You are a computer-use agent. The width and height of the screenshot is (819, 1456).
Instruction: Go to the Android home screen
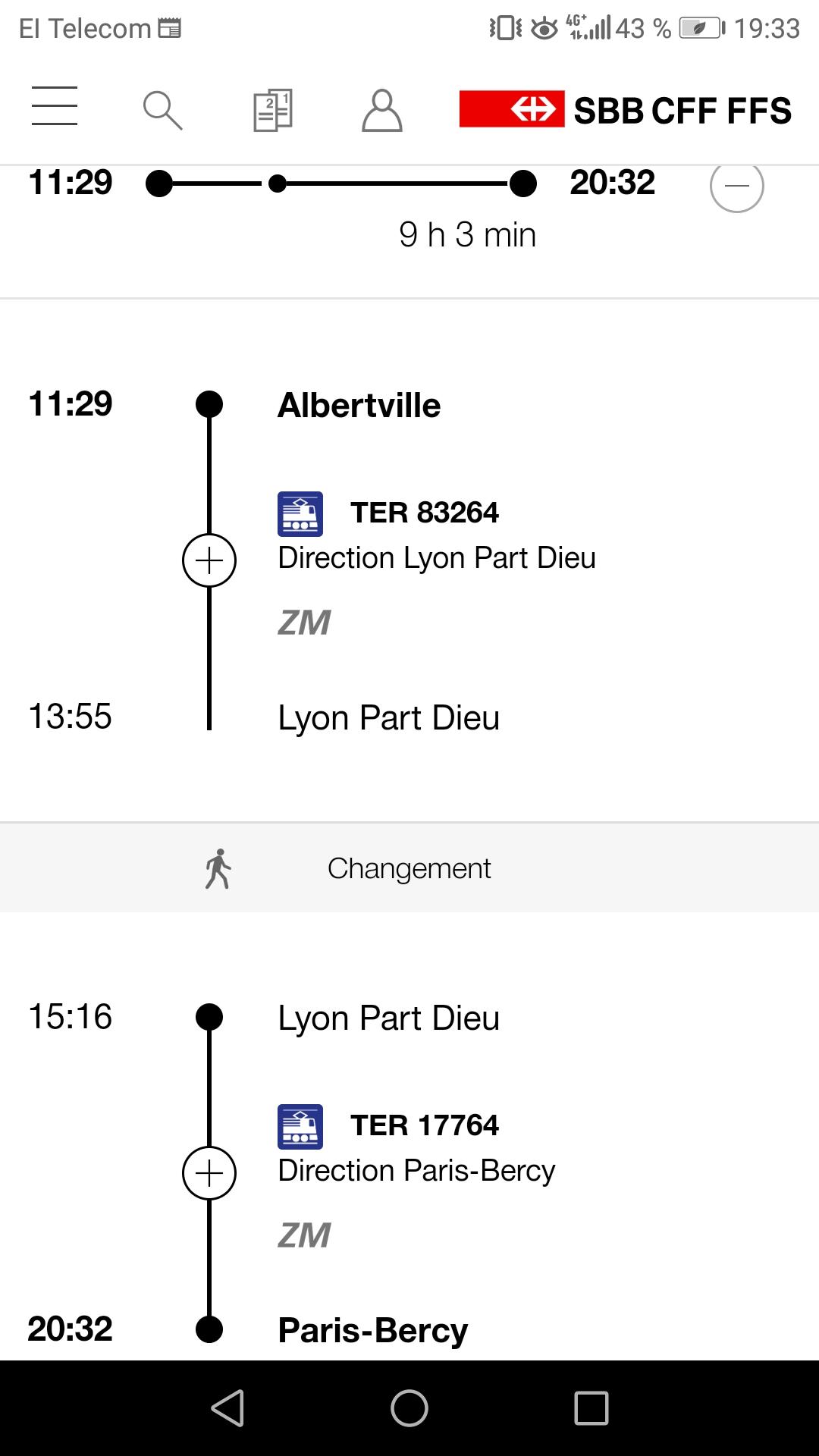[409, 1408]
